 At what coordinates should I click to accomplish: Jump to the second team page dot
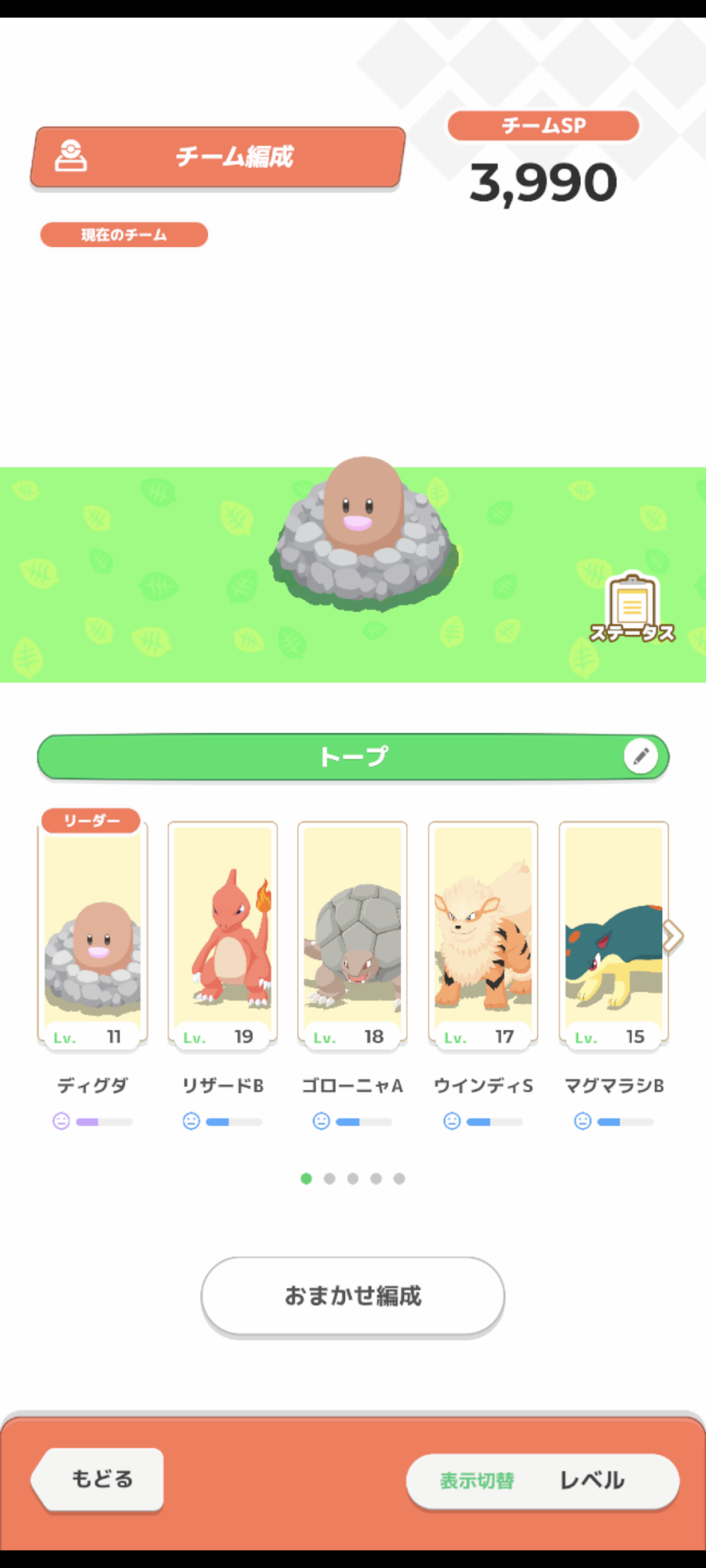point(329,1178)
